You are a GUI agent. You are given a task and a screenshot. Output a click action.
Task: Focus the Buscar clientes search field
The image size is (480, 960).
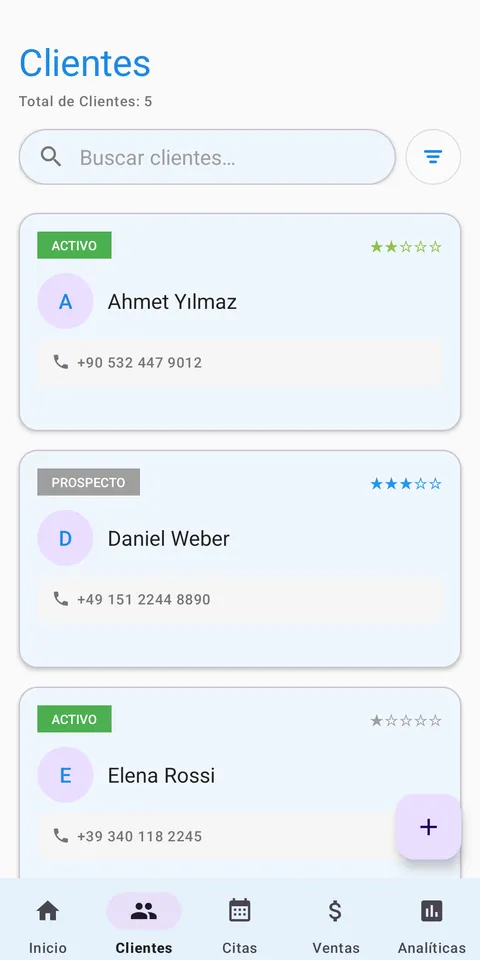(x=207, y=157)
